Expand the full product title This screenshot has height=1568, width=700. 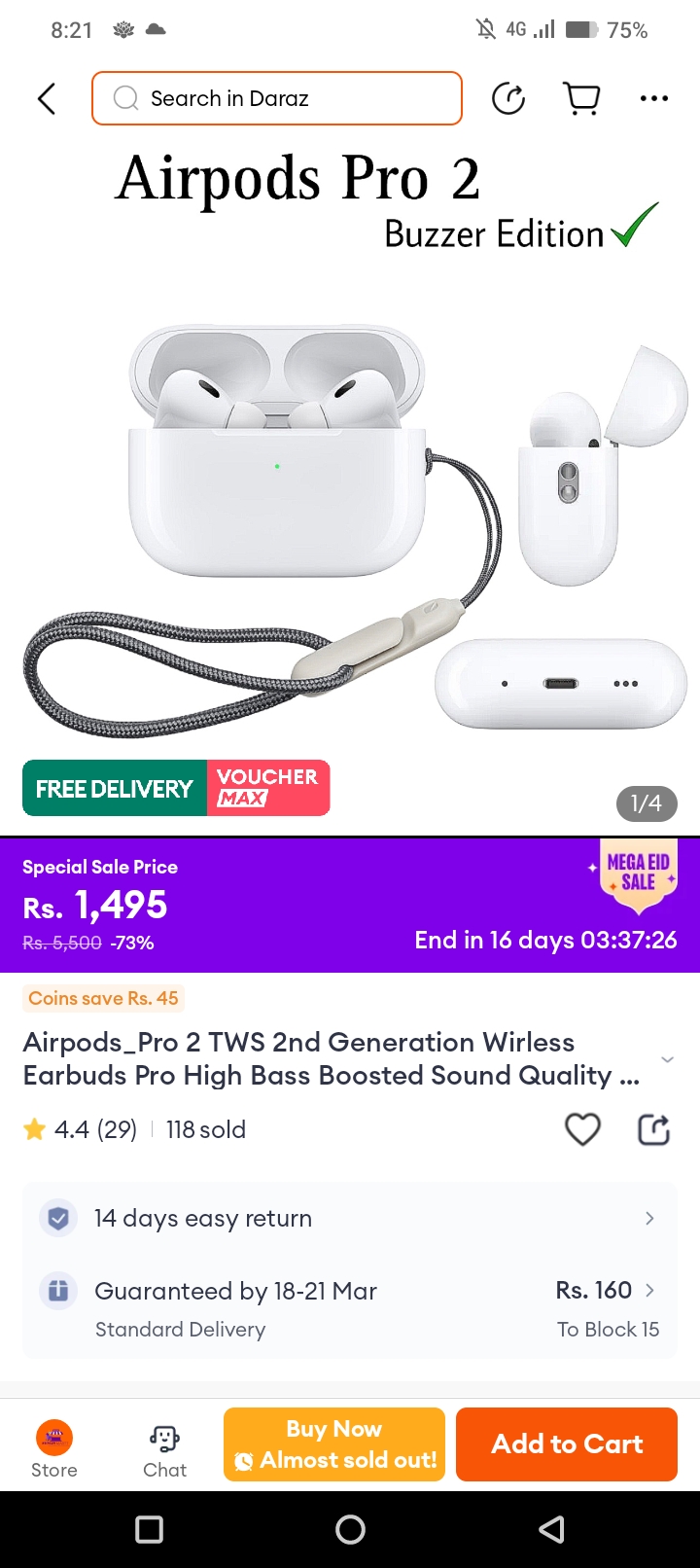click(x=667, y=1059)
